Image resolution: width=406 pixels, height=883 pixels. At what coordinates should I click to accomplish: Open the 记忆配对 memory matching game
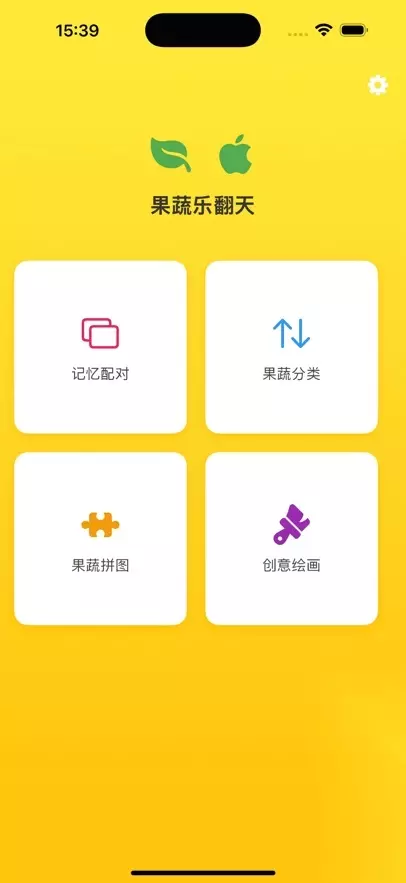[x=100, y=347]
